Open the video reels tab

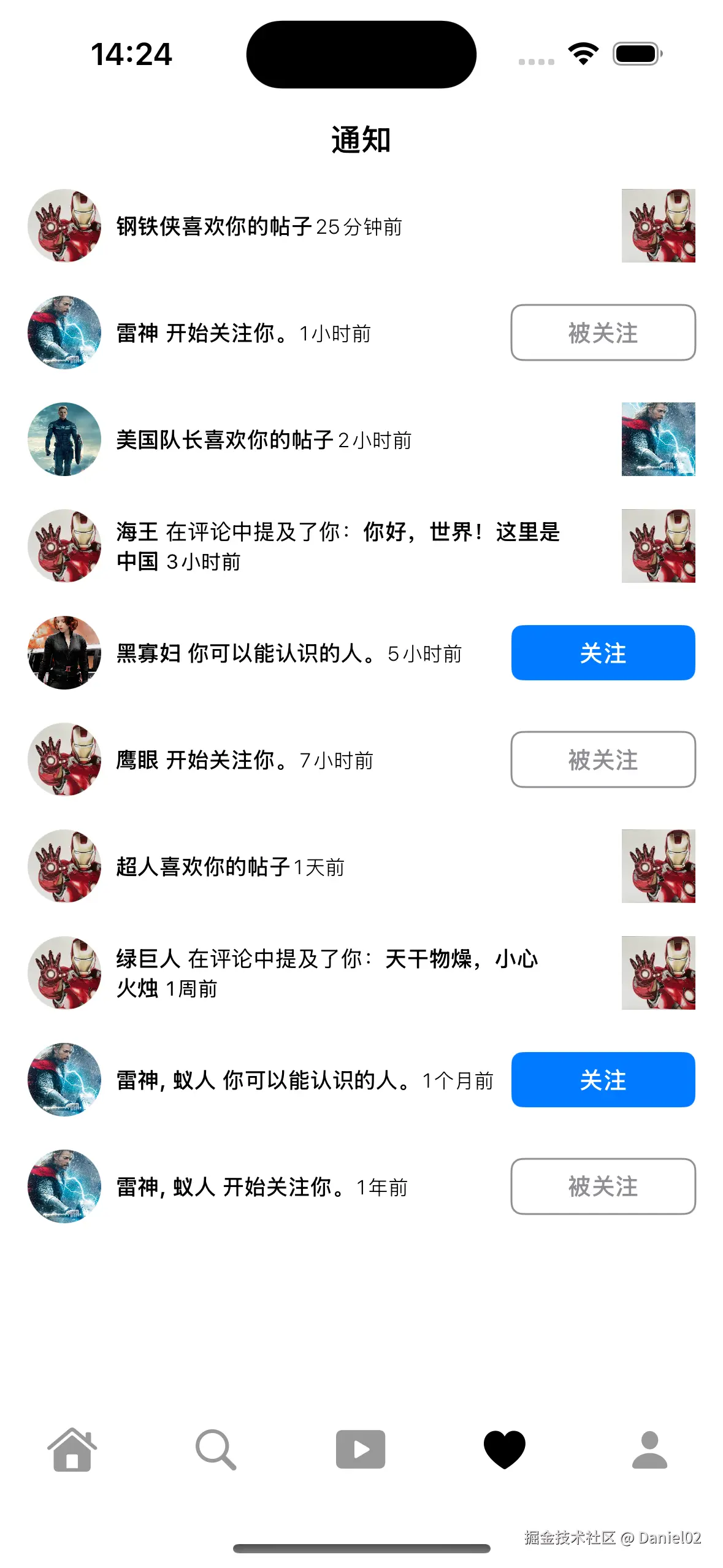click(361, 1449)
